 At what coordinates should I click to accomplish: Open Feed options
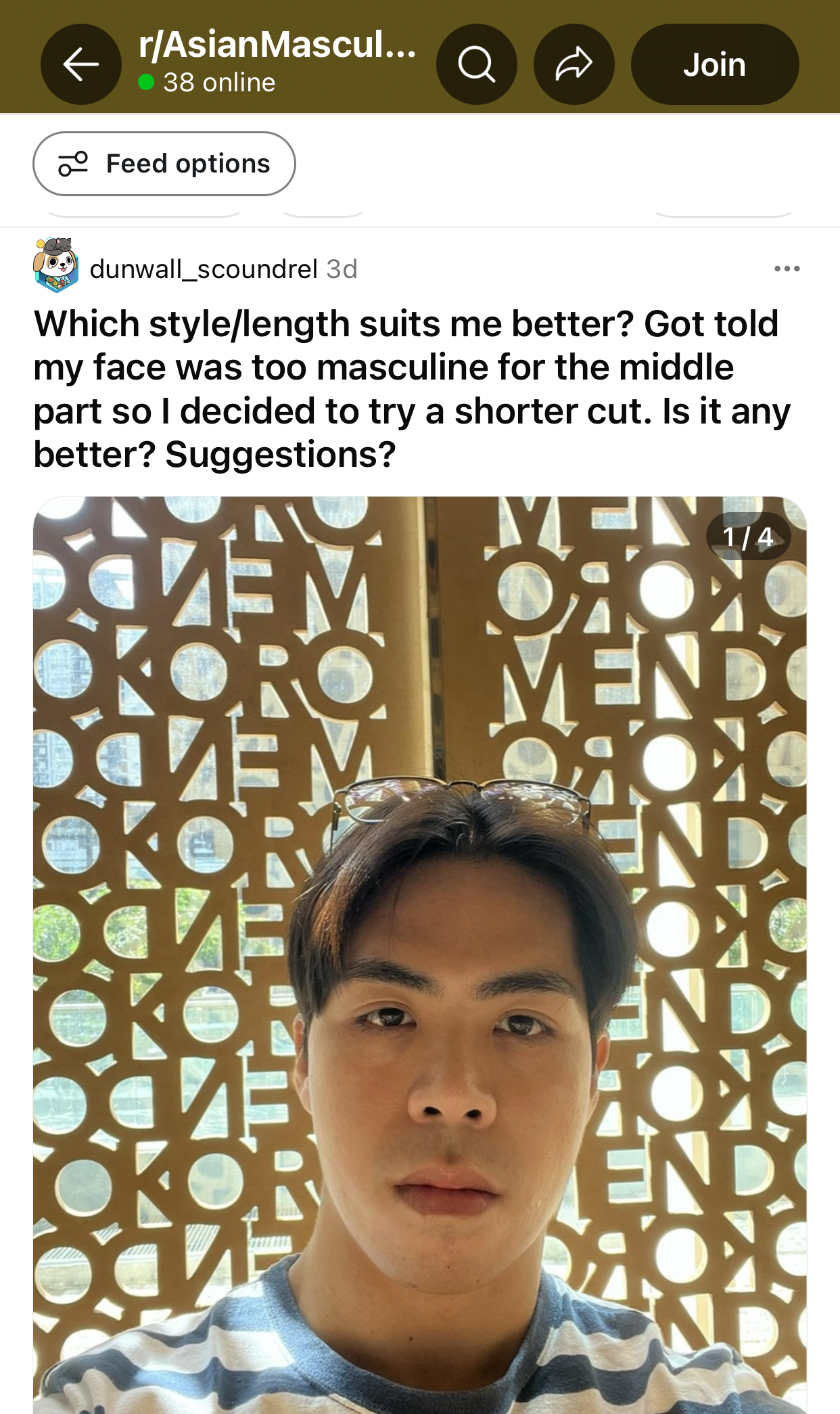click(164, 164)
